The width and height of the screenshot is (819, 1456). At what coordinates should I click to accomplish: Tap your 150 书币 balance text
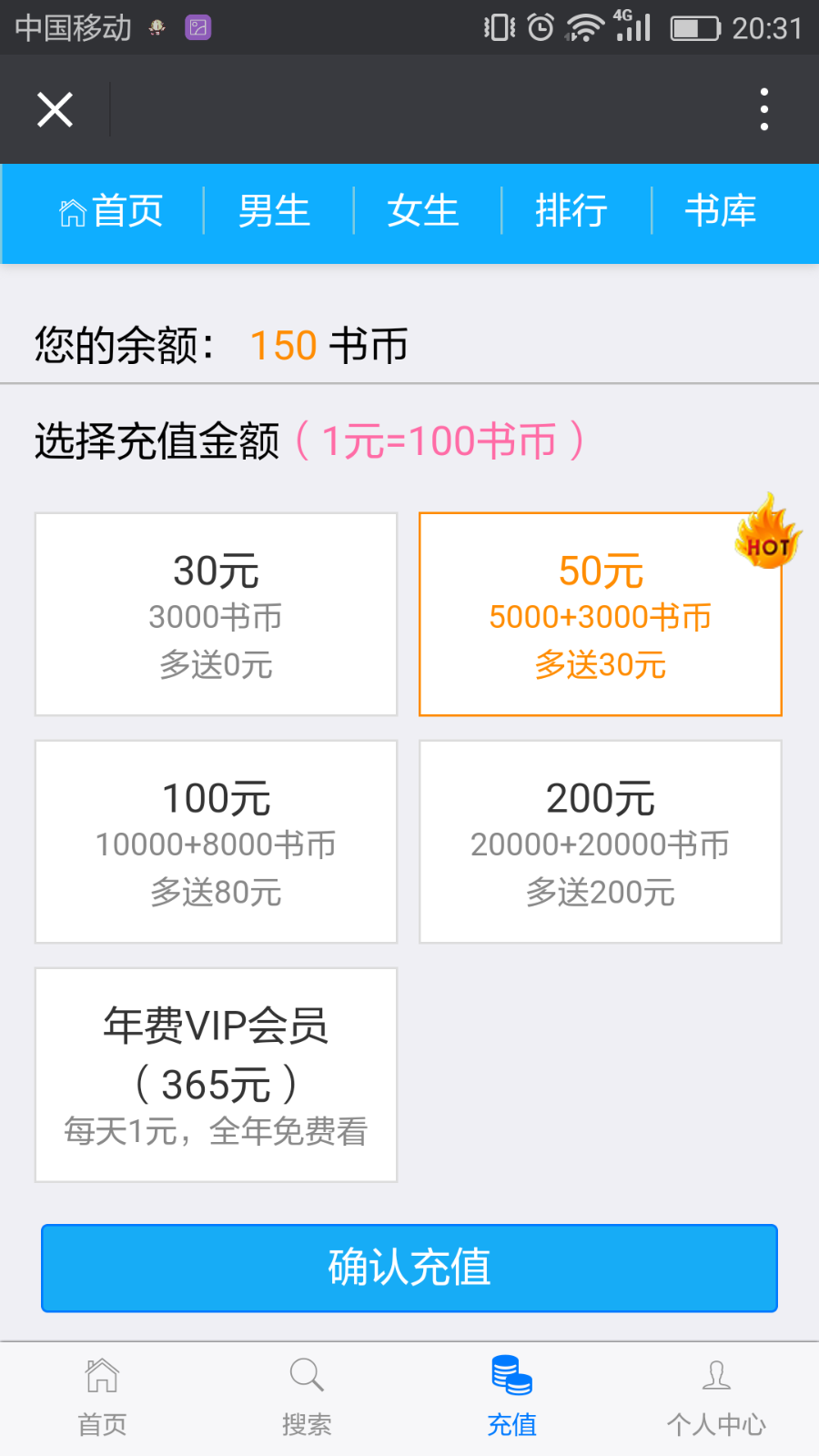[282, 346]
